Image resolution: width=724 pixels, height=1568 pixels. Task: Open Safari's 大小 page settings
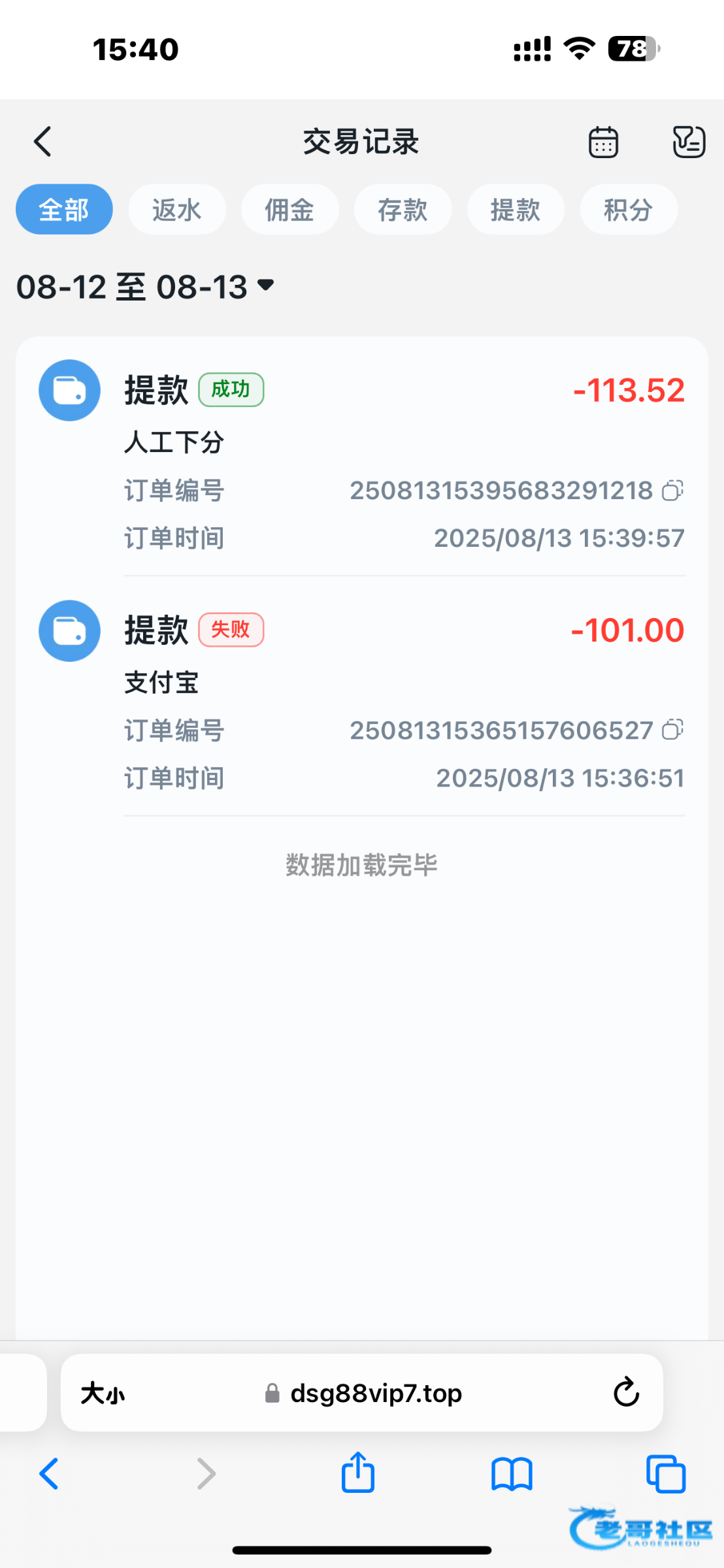point(103,1394)
